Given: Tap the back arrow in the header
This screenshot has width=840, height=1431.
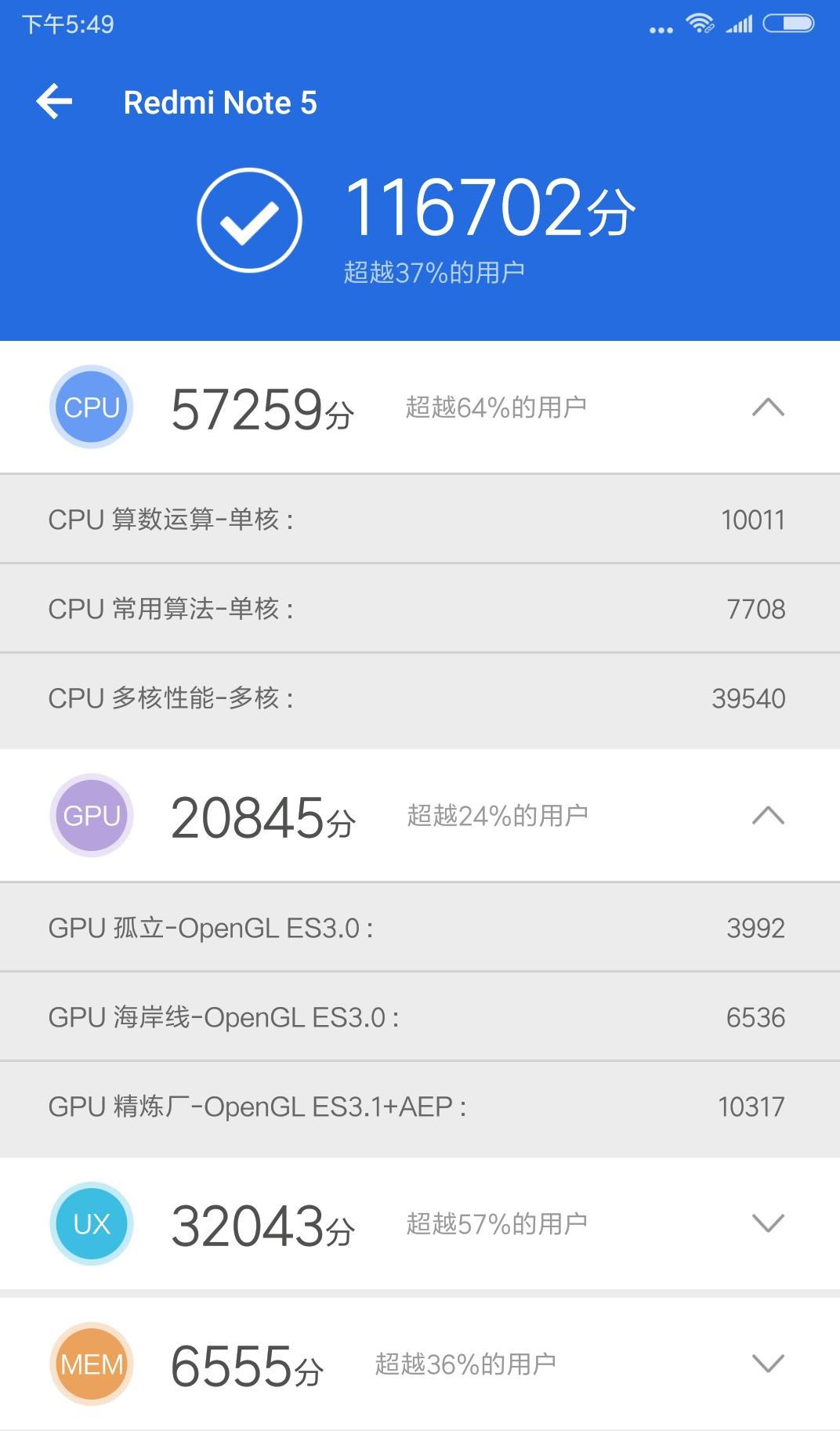Looking at the screenshot, I should (x=53, y=102).
